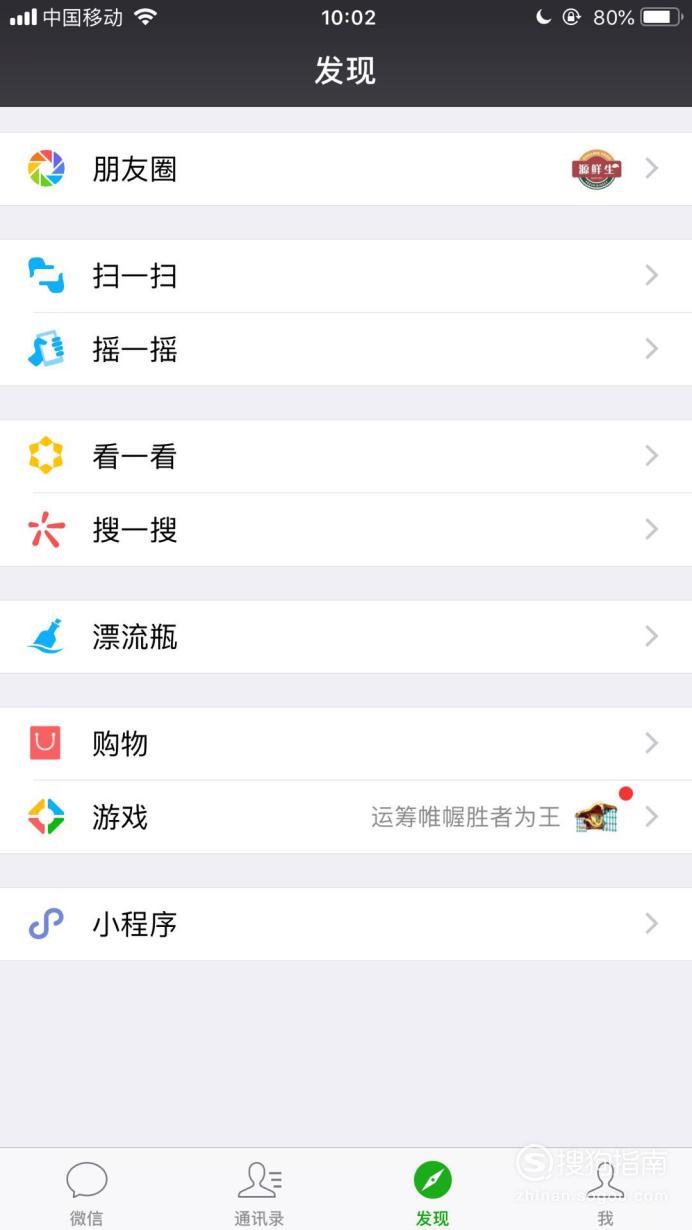Open 摇一摇 shake feature
The image size is (692, 1230).
tap(346, 349)
